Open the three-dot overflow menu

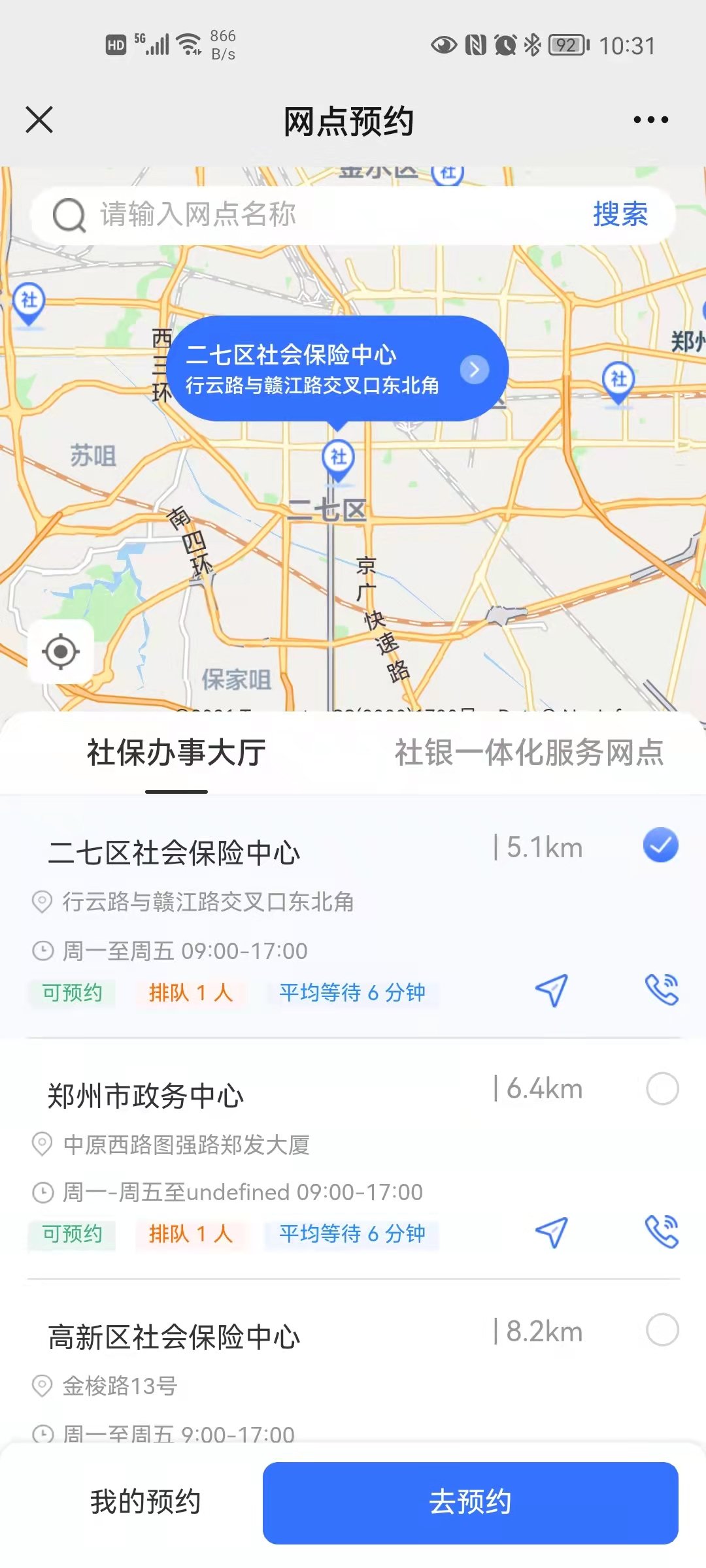[x=650, y=120]
